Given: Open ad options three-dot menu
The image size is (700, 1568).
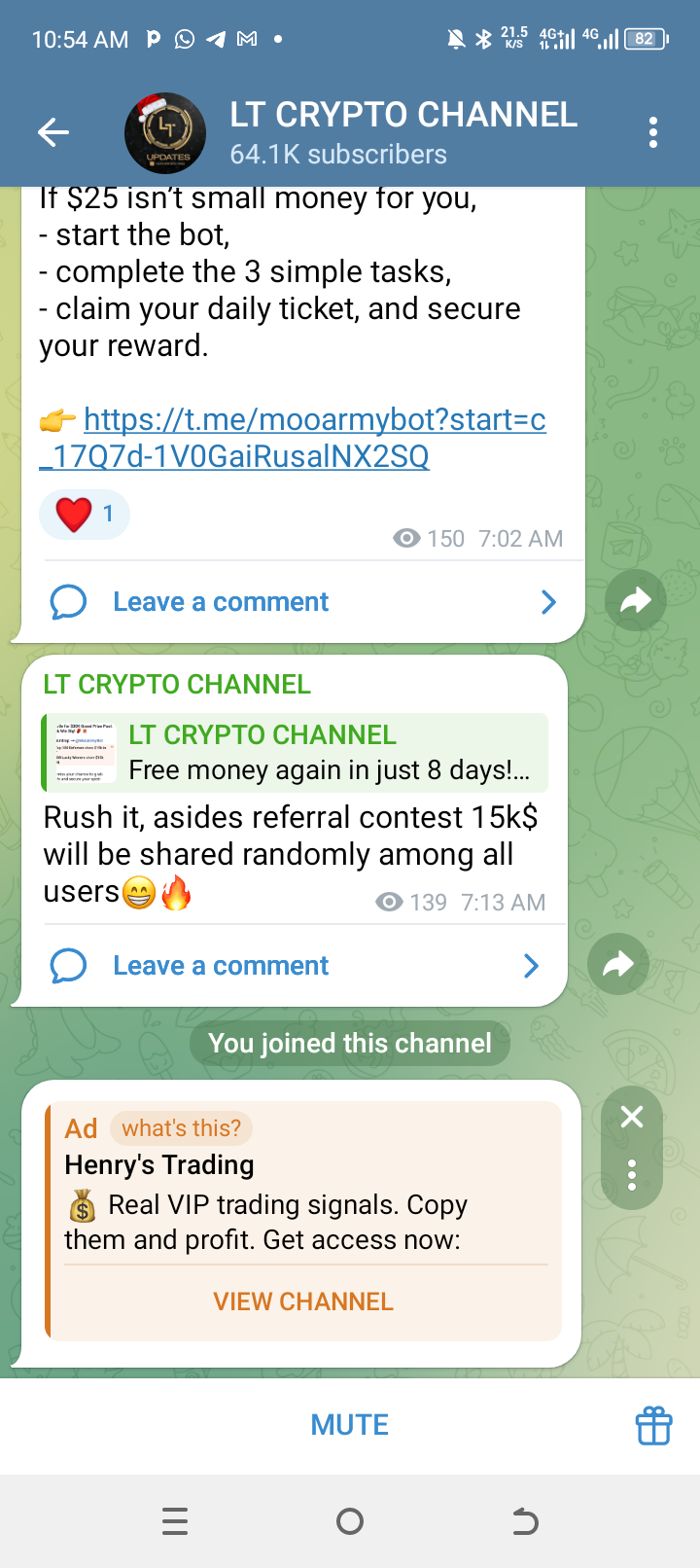Looking at the screenshot, I should click(632, 1175).
